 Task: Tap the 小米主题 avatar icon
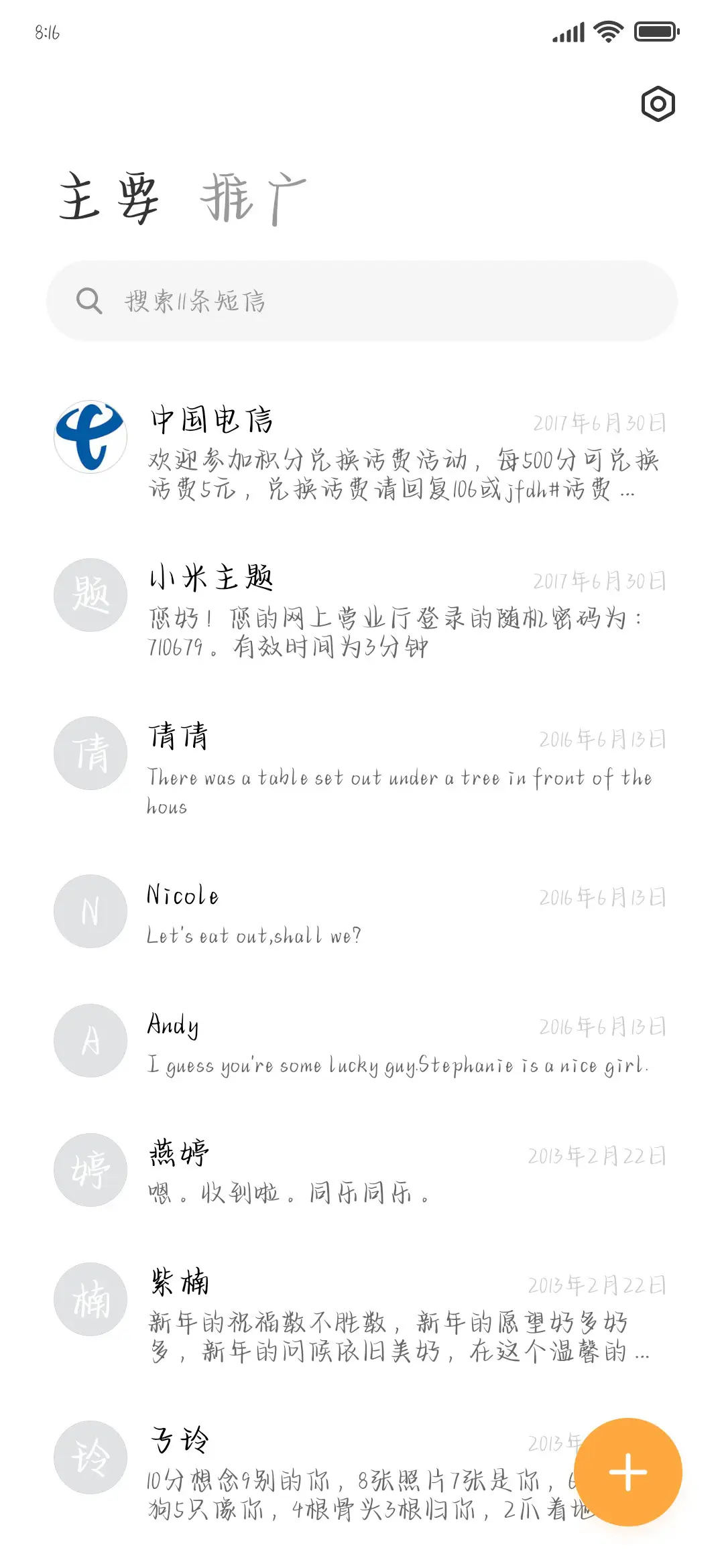[x=90, y=596]
